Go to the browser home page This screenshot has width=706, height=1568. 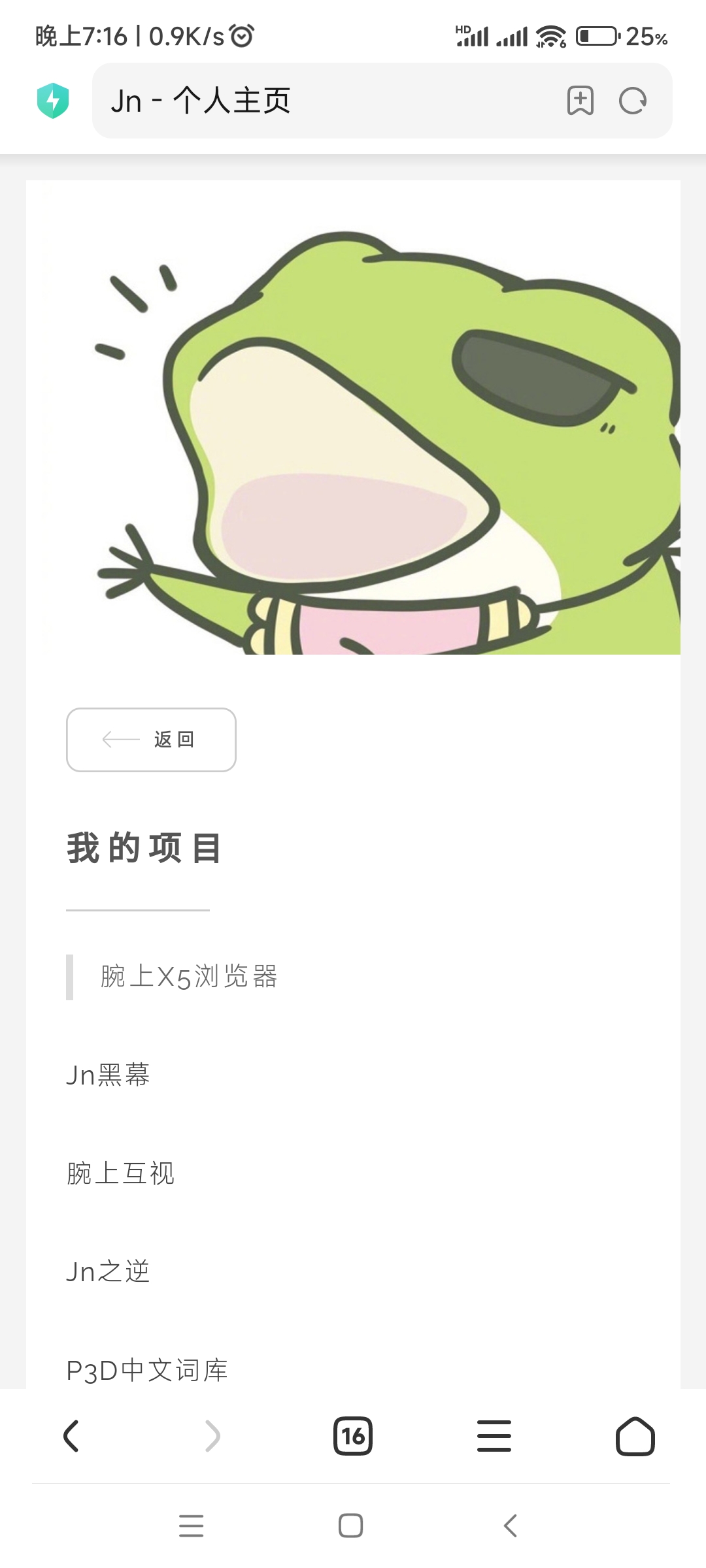click(635, 1436)
